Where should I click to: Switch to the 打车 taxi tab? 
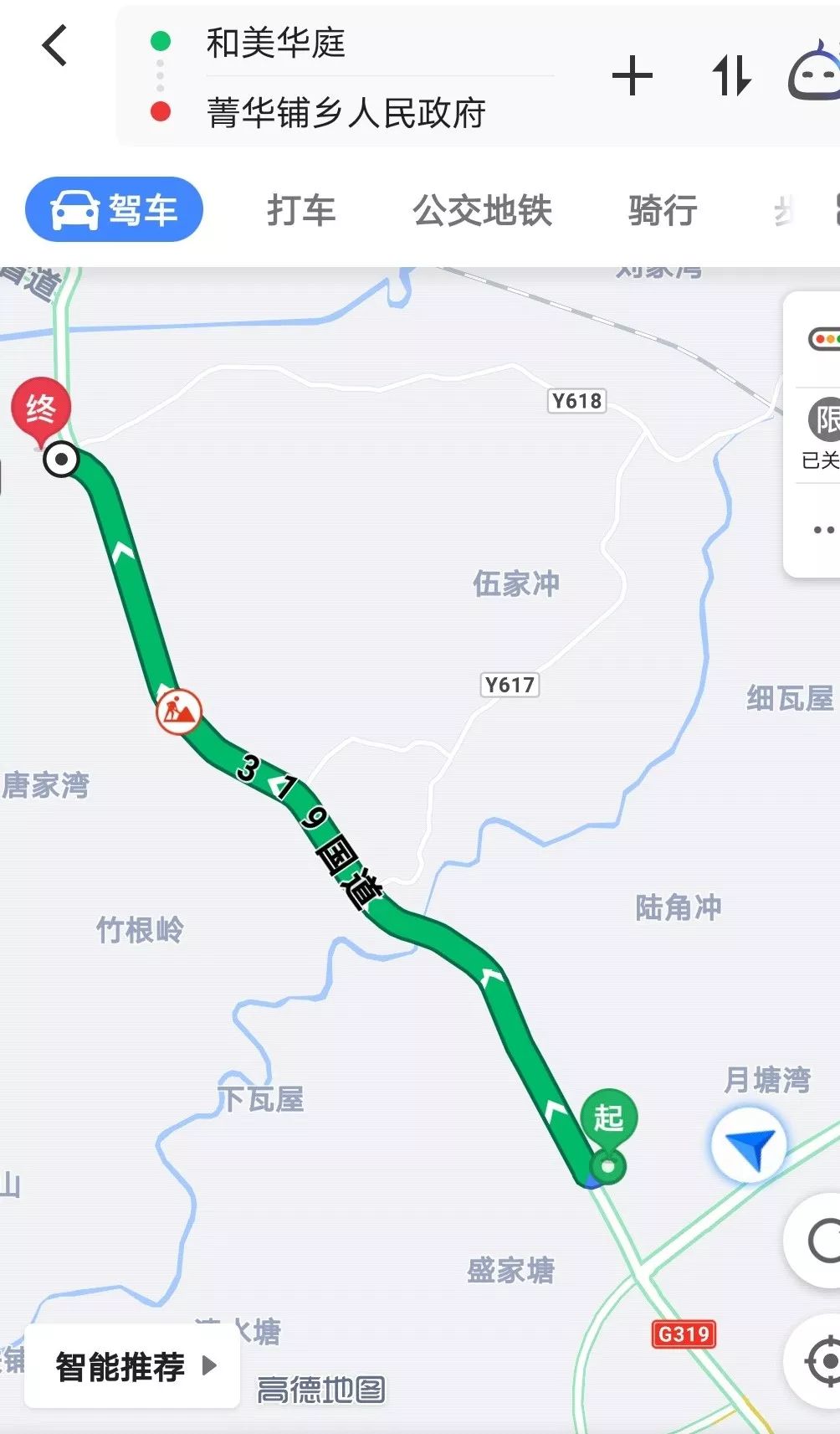click(x=301, y=210)
